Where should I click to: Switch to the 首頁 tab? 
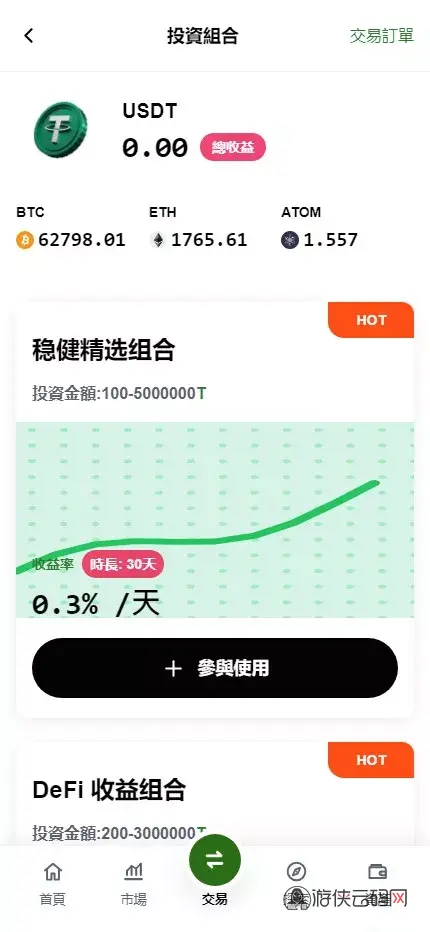pyautogui.click(x=52, y=884)
